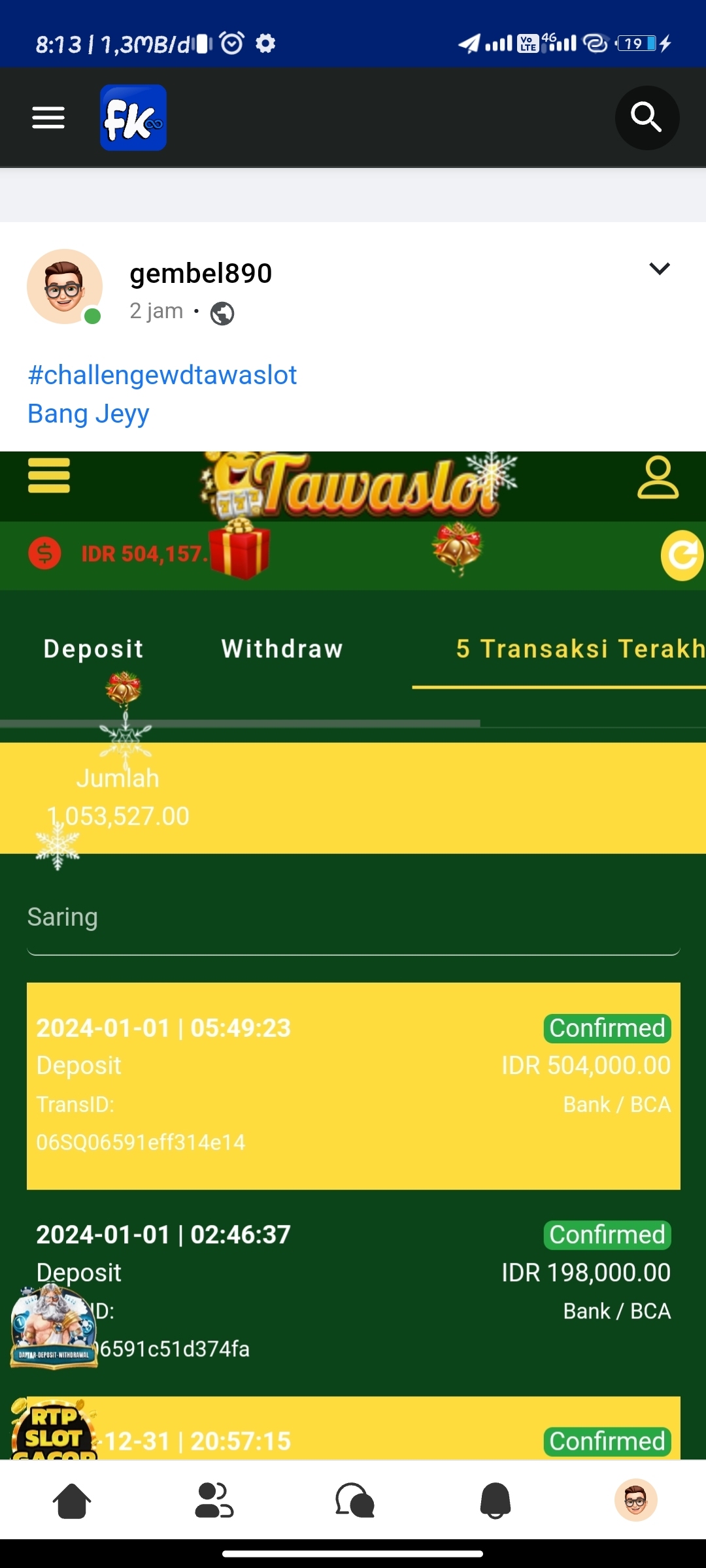The width and height of the screenshot is (706, 1568).
Task: Open the Bang Jeyy mention link
Action: [x=88, y=414]
